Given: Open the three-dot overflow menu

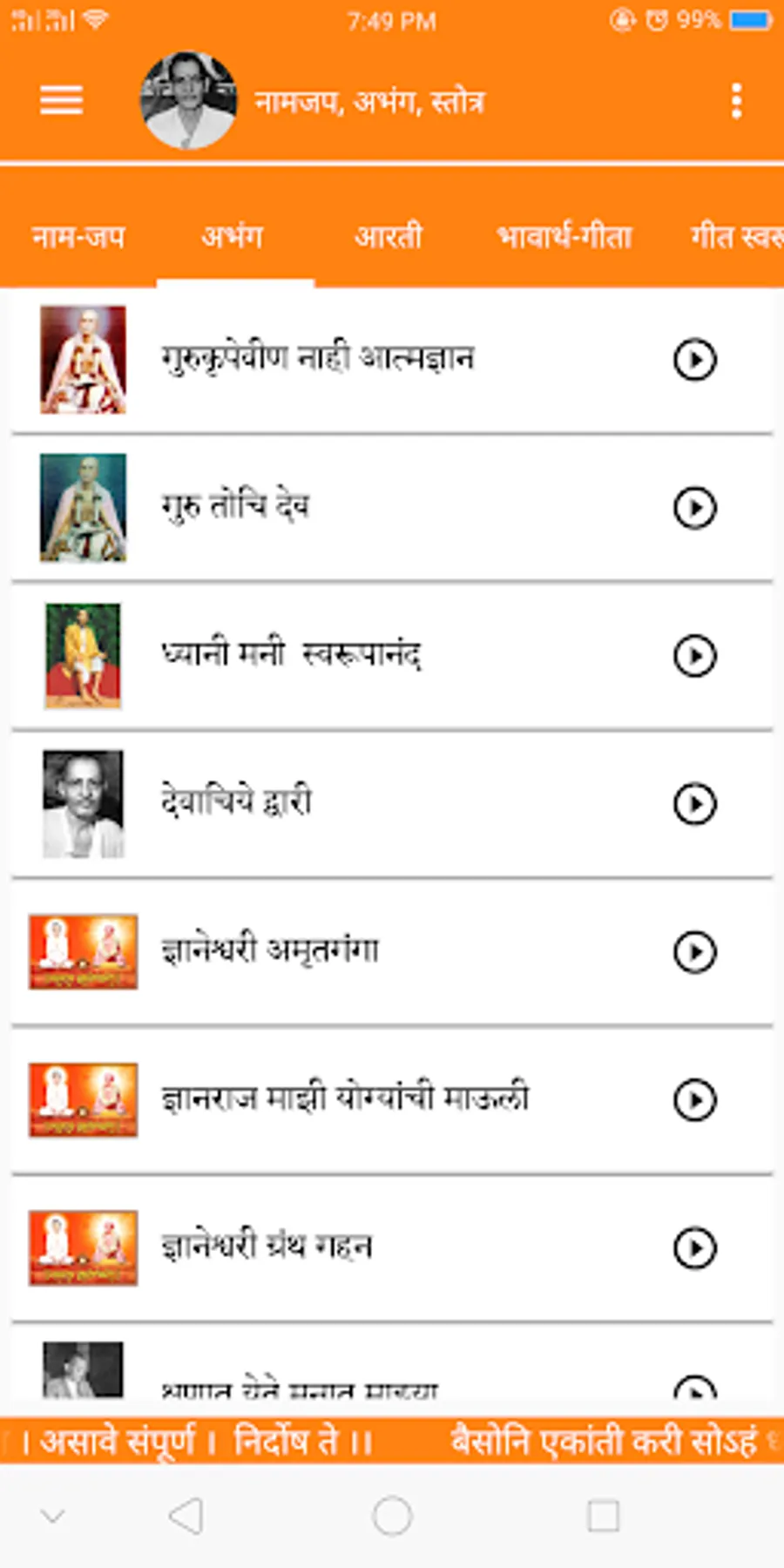Looking at the screenshot, I should (737, 101).
